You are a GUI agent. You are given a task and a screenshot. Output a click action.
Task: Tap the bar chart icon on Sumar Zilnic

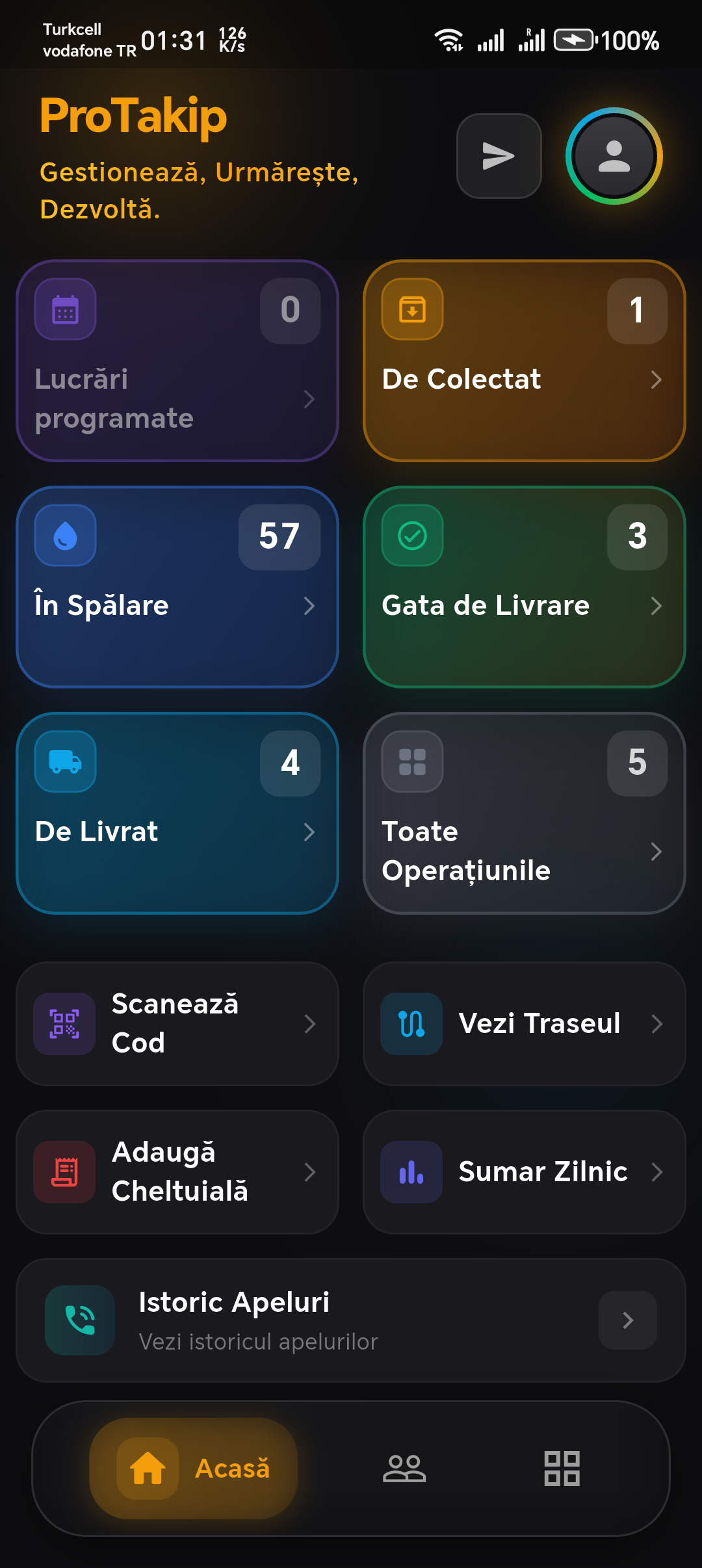pyautogui.click(x=411, y=1172)
